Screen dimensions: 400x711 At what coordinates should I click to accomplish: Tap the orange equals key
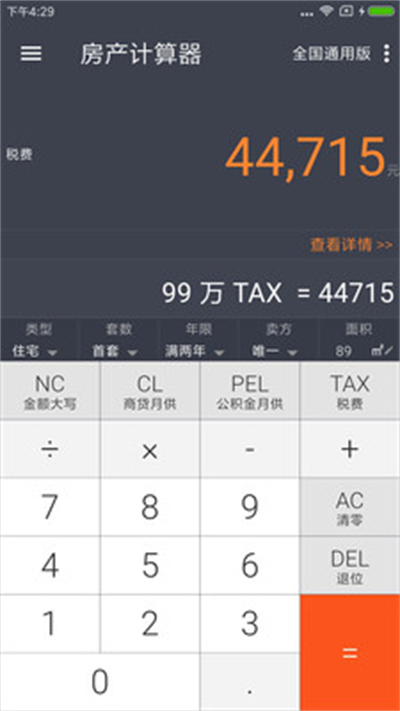coord(350,653)
